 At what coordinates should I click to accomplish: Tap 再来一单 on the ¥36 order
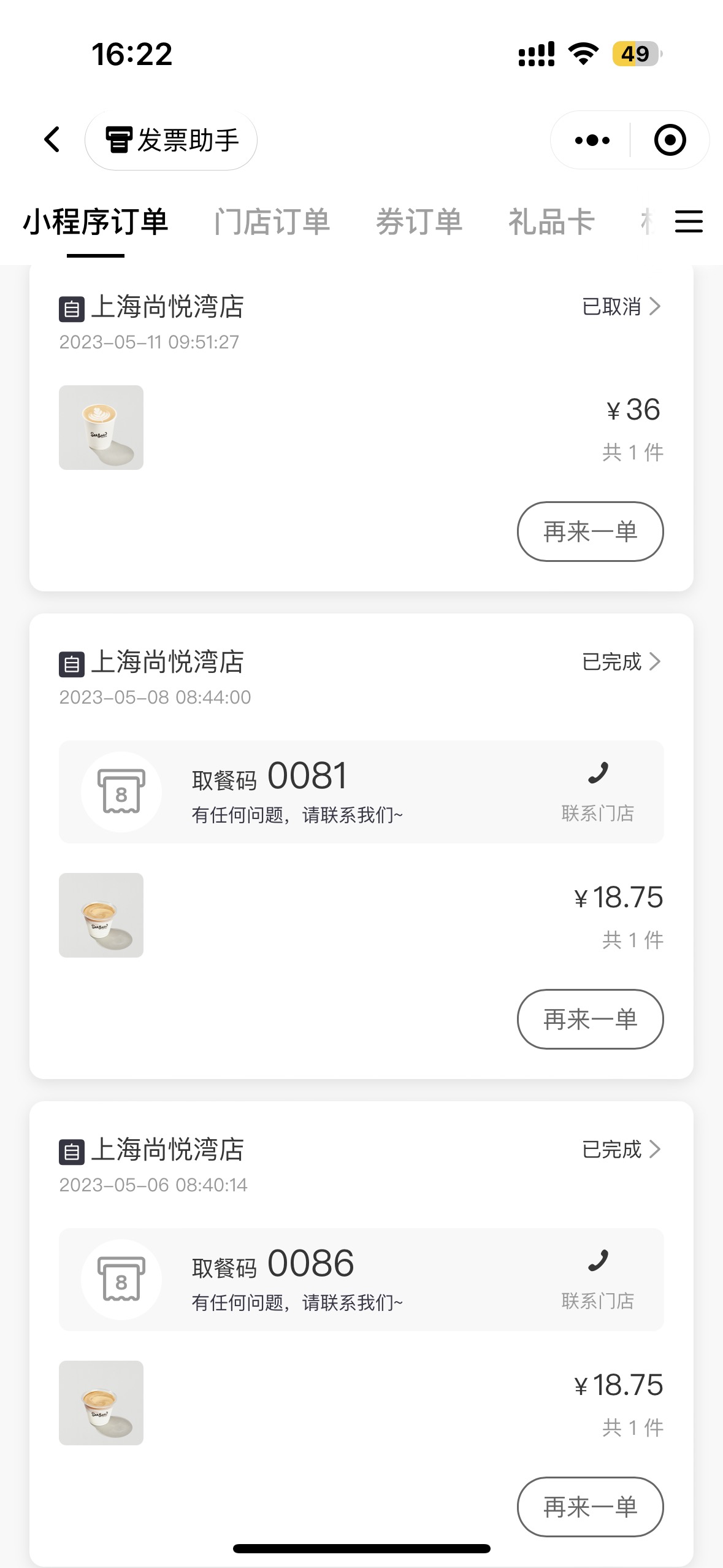591,531
